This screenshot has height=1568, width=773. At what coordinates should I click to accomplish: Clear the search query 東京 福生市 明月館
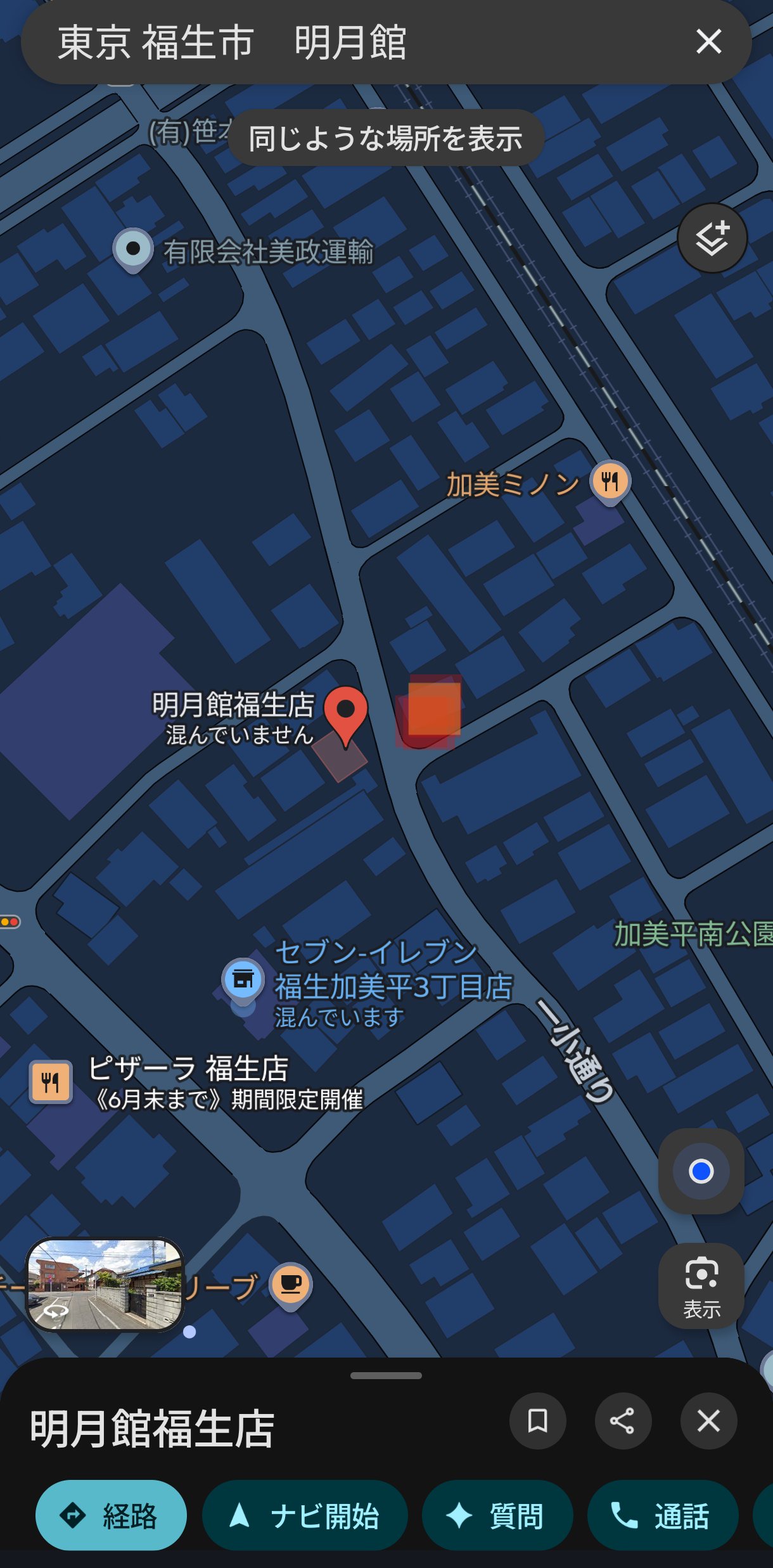pyautogui.click(x=708, y=42)
